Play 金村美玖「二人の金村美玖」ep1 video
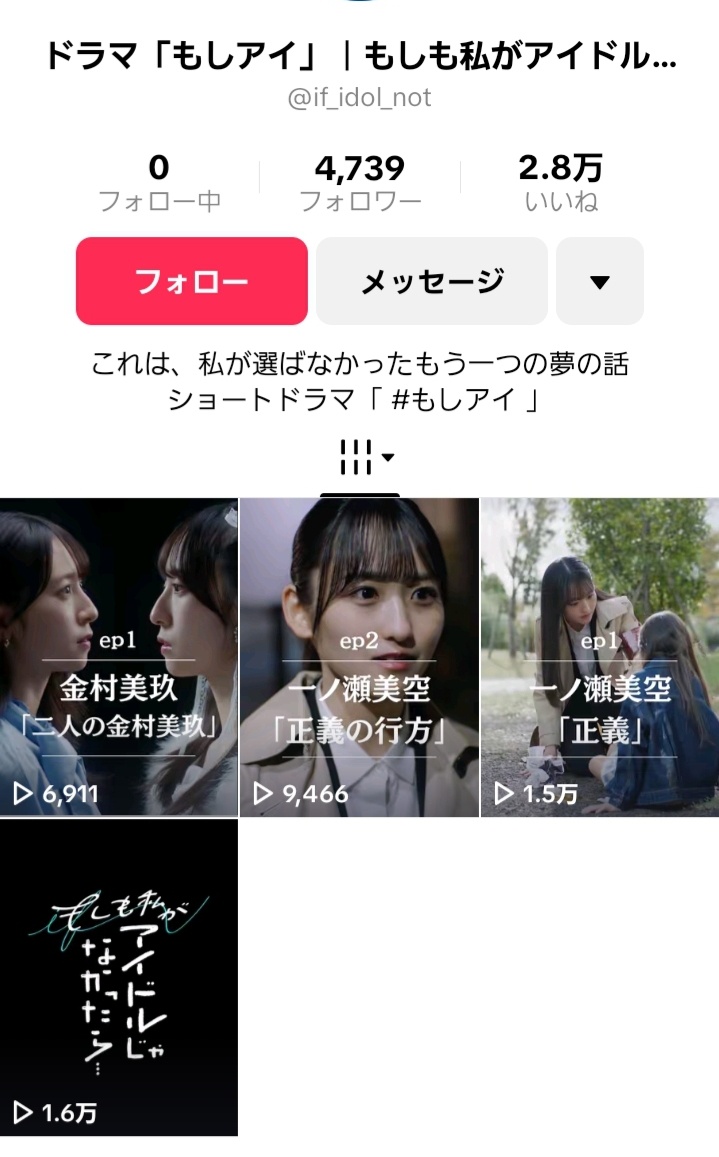The image size is (719, 1157). click(119, 657)
